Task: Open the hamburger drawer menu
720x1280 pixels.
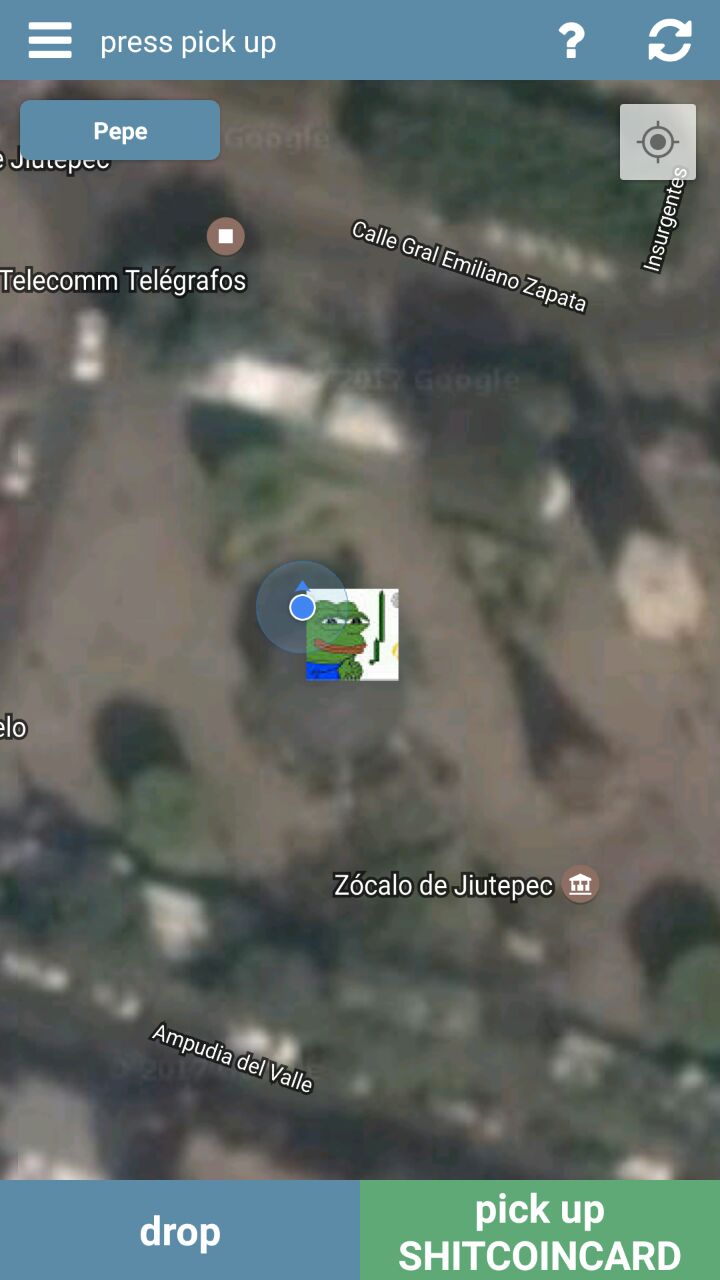Action: click(49, 41)
